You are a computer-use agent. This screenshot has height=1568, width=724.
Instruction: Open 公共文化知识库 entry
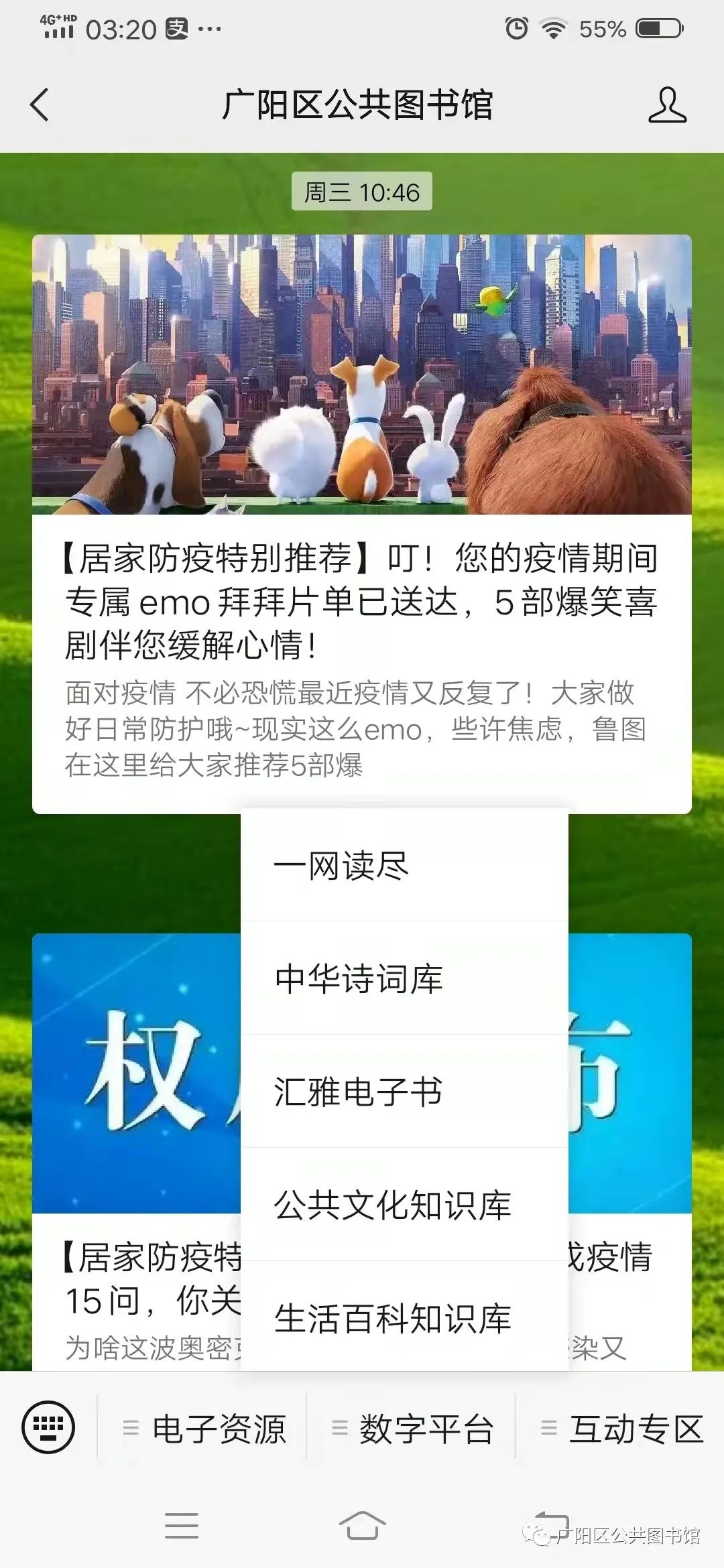(x=404, y=1205)
